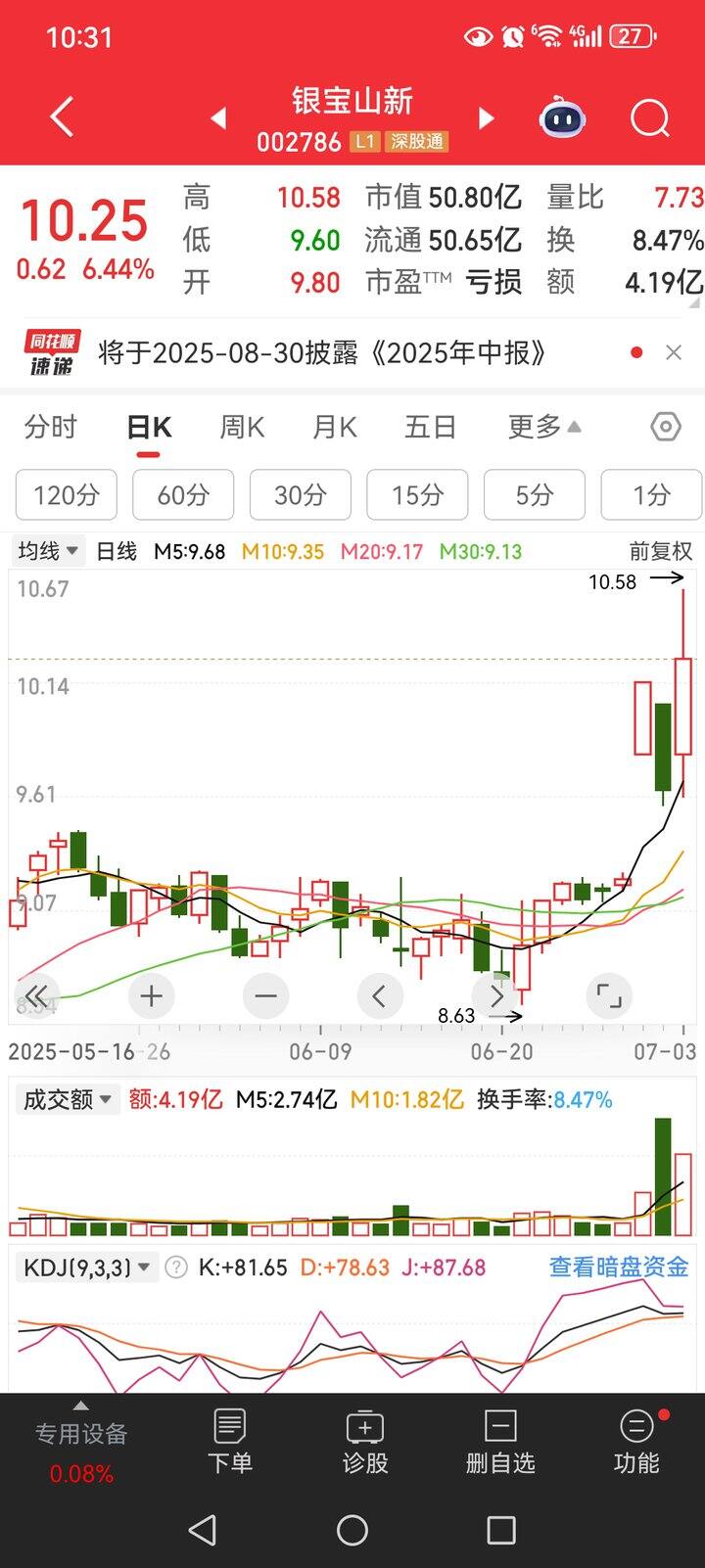Select the 月K chart tab
This screenshot has width=705, height=1568.
pyautogui.click(x=335, y=427)
